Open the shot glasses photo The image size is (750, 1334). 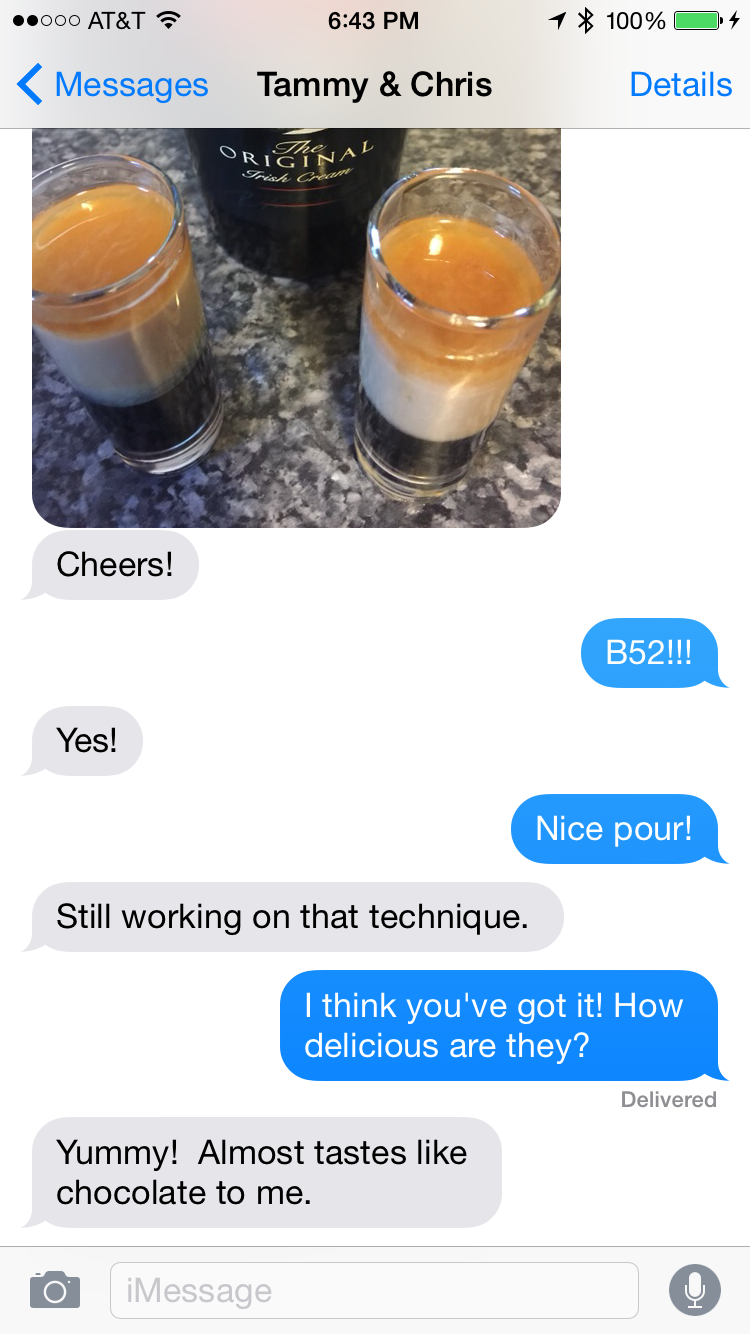(296, 328)
